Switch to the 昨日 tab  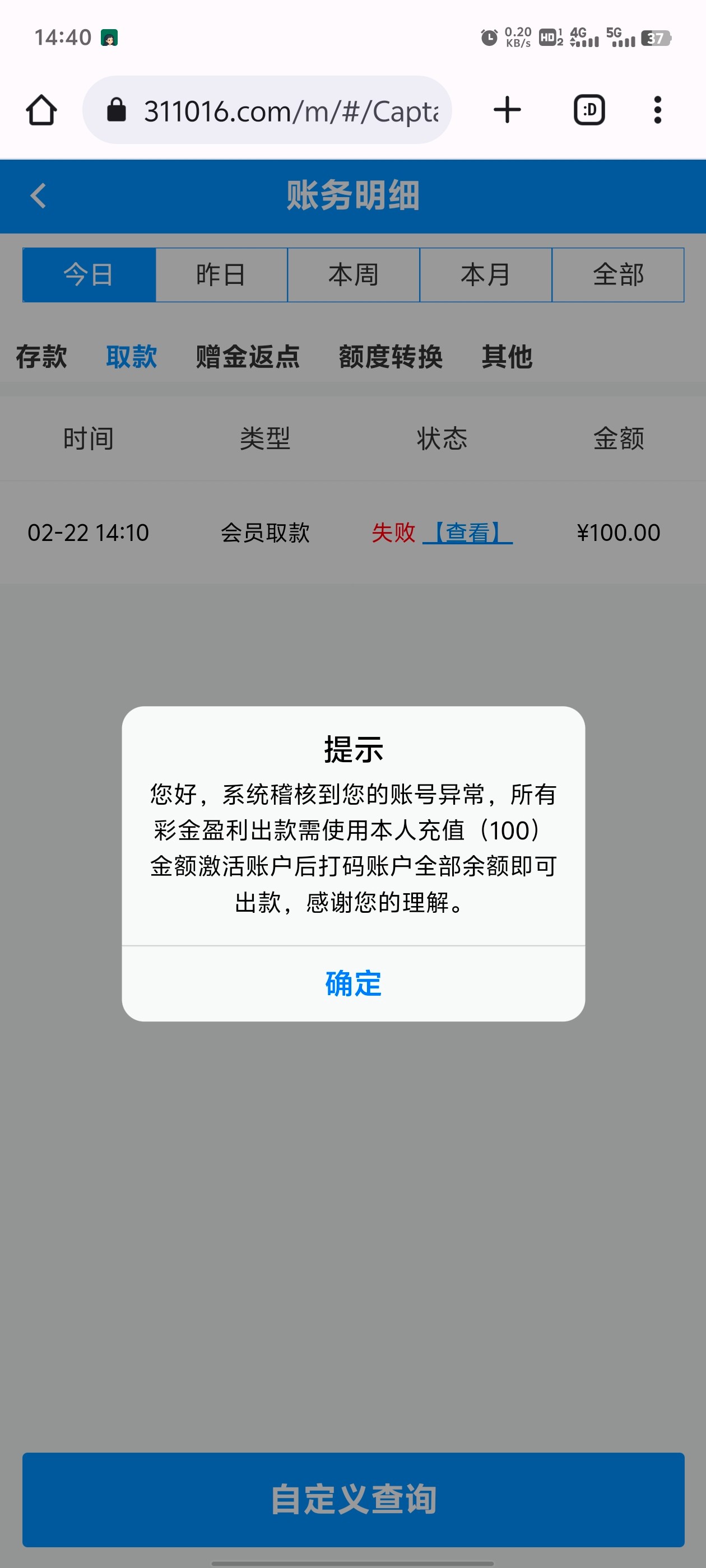click(221, 274)
